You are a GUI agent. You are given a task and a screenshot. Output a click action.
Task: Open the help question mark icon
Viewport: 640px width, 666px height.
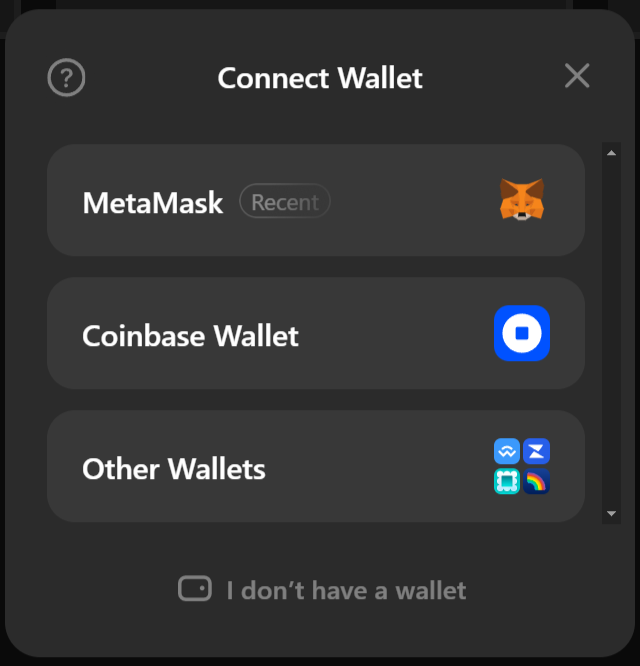coord(66,77)
